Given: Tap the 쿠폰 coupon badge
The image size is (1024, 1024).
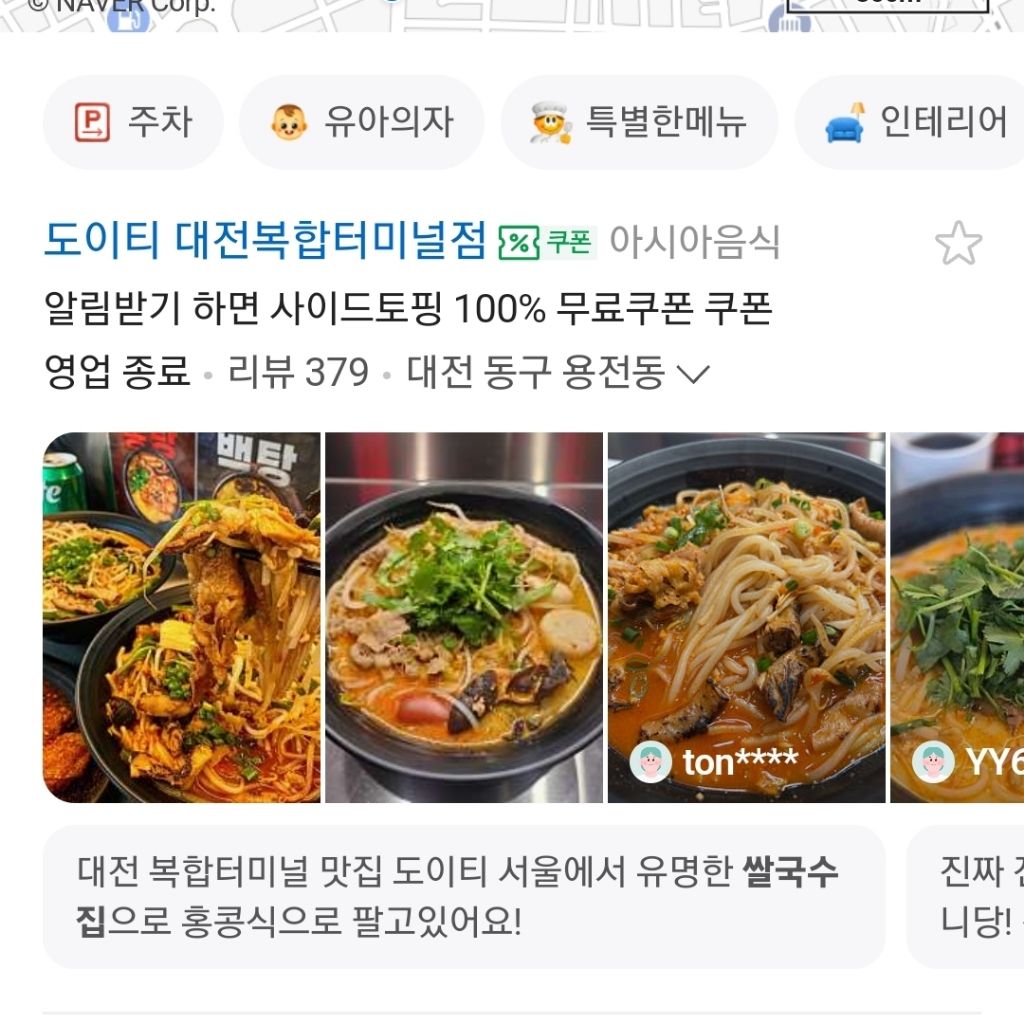Looking at the screenshot, I should pos(548,242).
